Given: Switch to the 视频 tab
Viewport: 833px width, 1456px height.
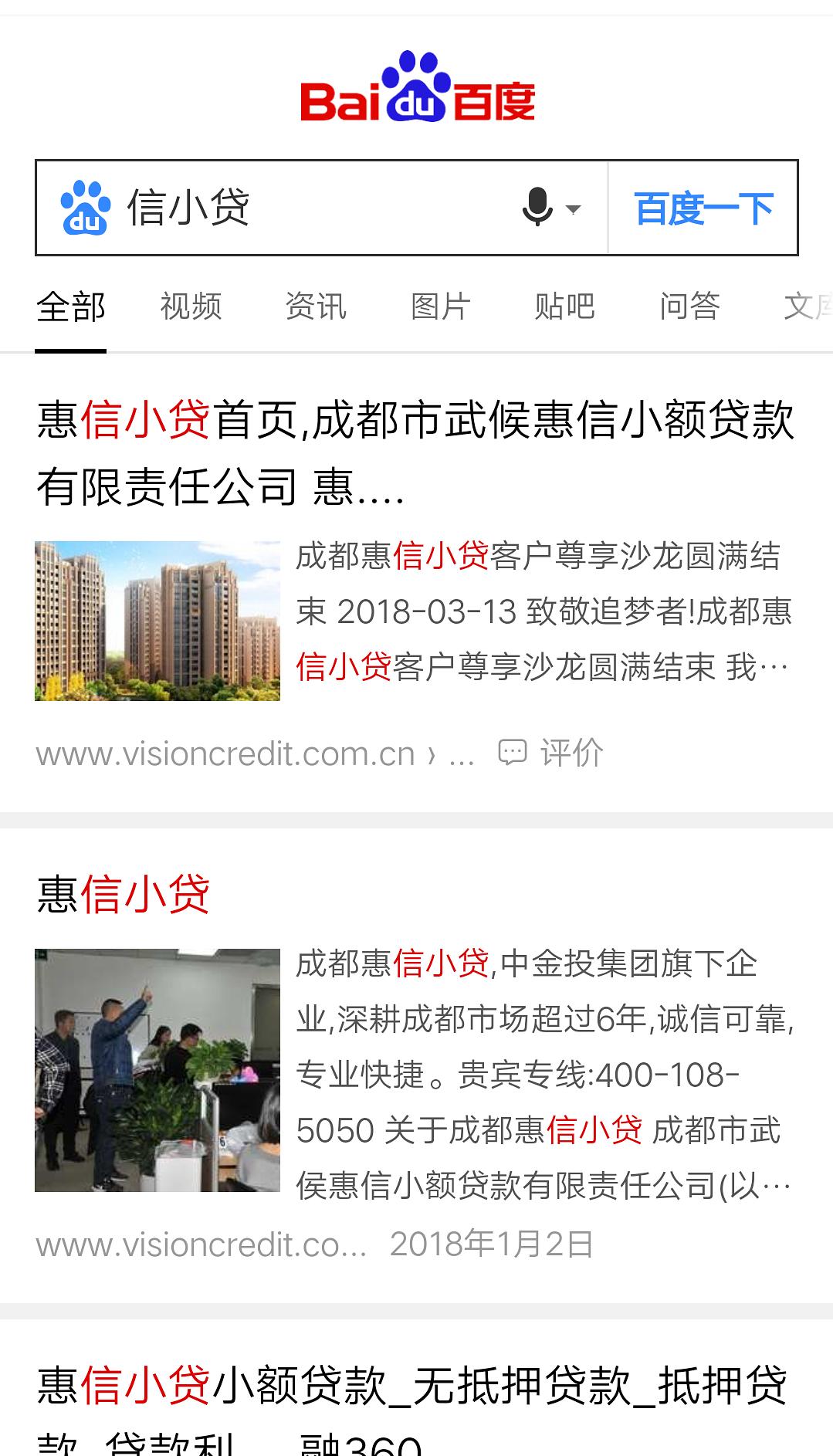Looking at the screenshot, I should (x=190, y=306).
